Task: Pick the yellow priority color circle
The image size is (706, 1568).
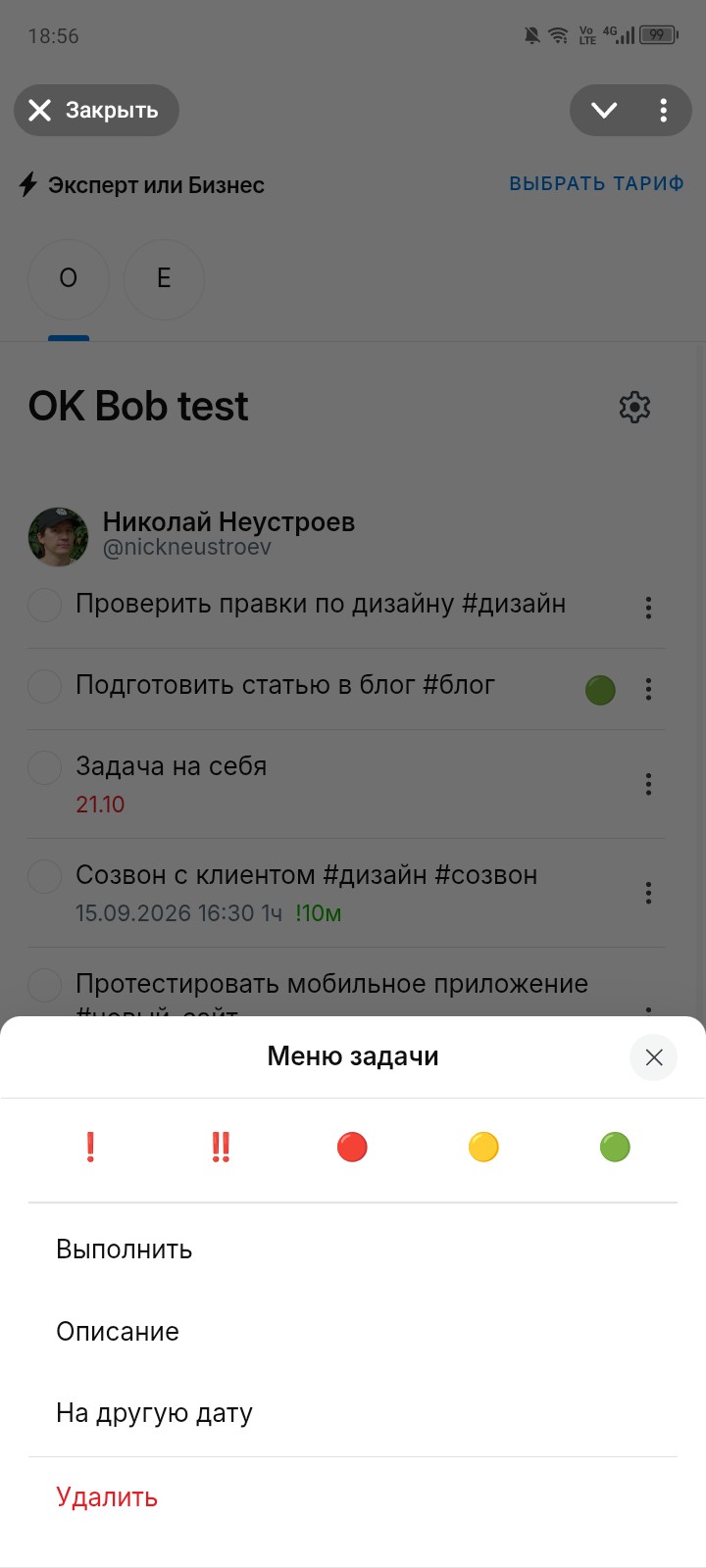Action: (483, 1148)
